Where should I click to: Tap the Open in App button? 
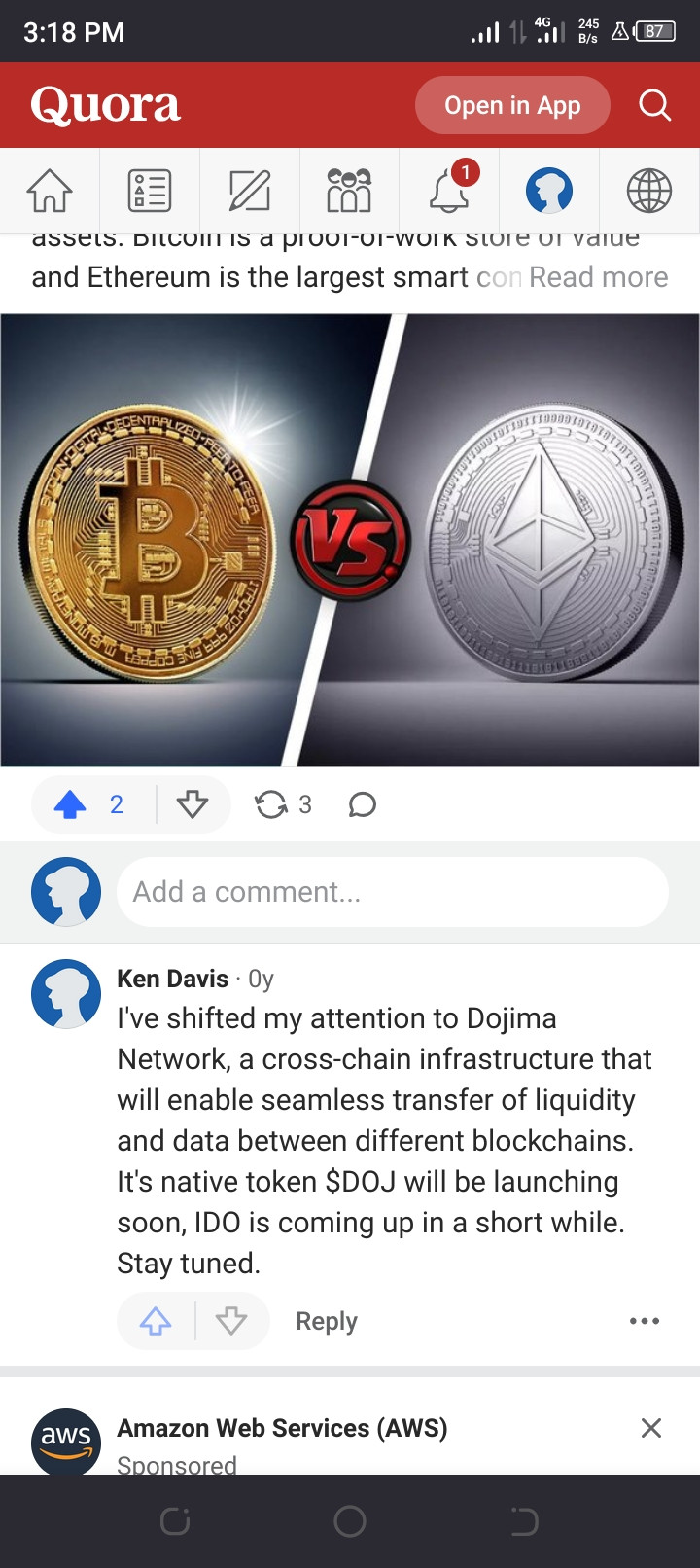click(x=512, y=105)
